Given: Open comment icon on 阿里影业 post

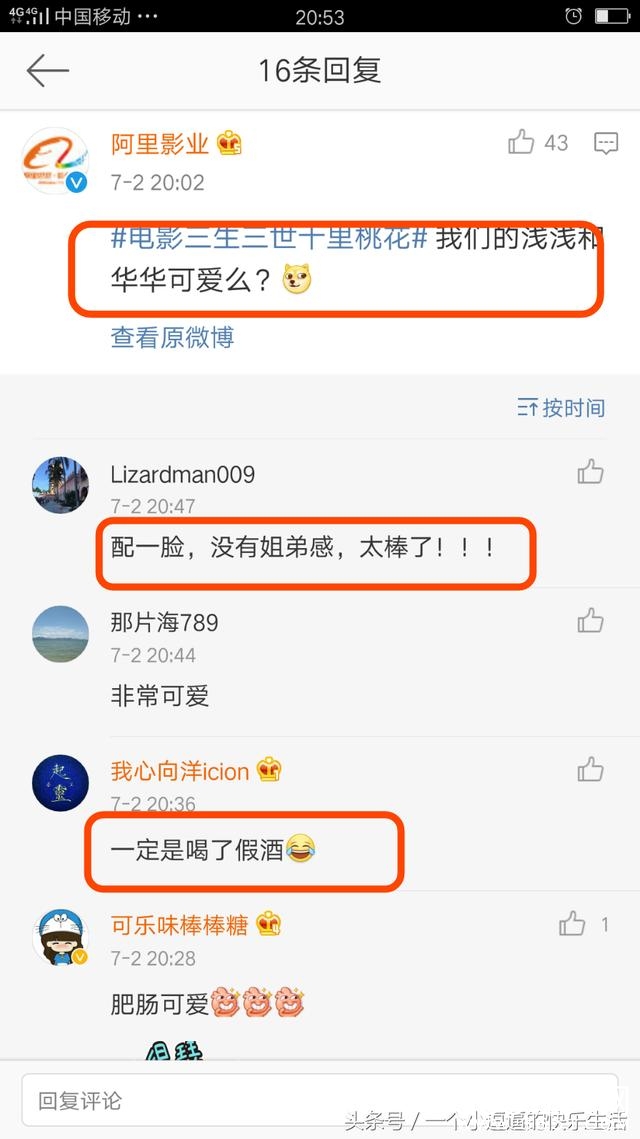Looking at the screenshot, I should [605, 143].
